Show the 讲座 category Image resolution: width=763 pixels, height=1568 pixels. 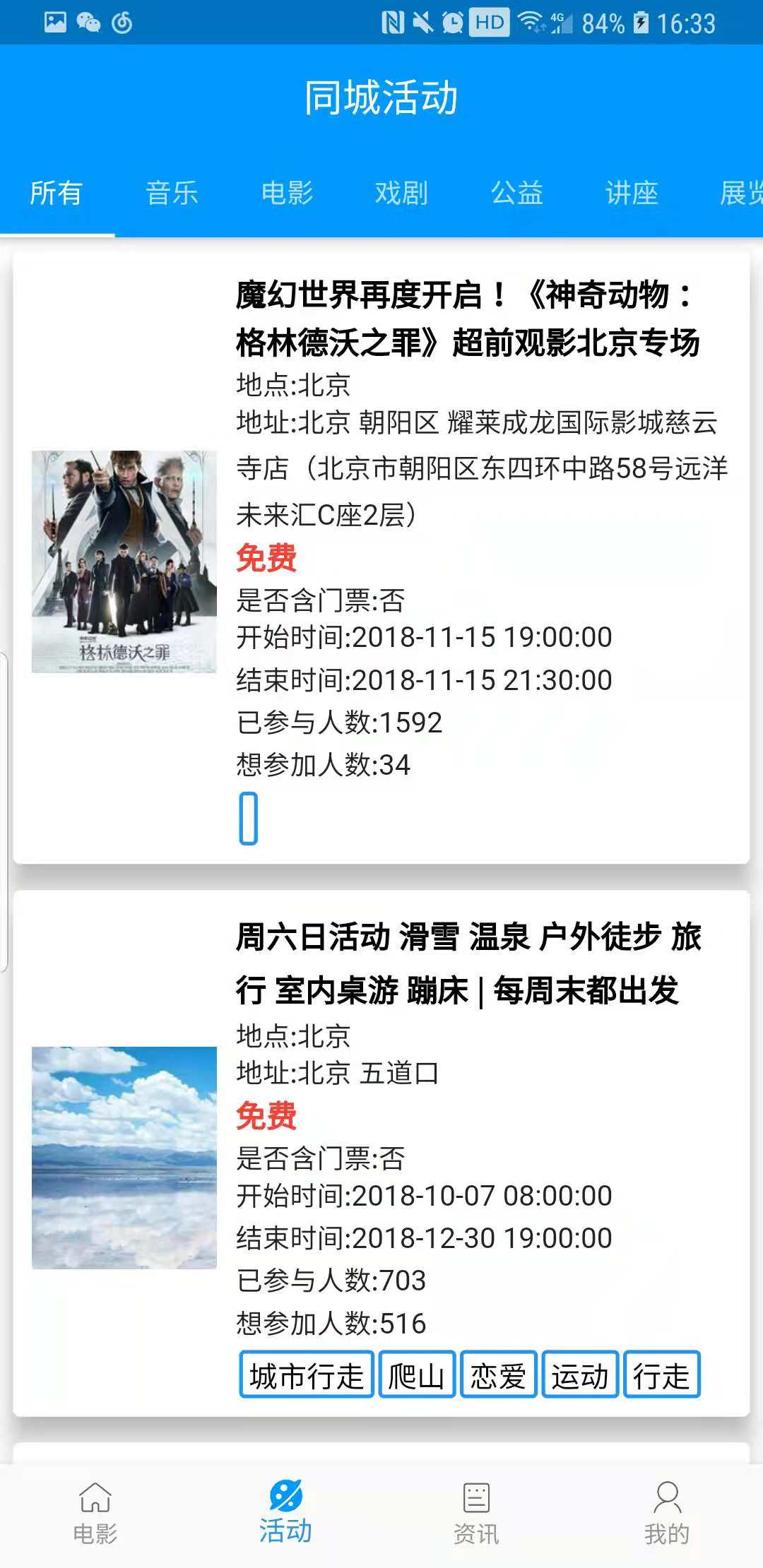(632, 193)
